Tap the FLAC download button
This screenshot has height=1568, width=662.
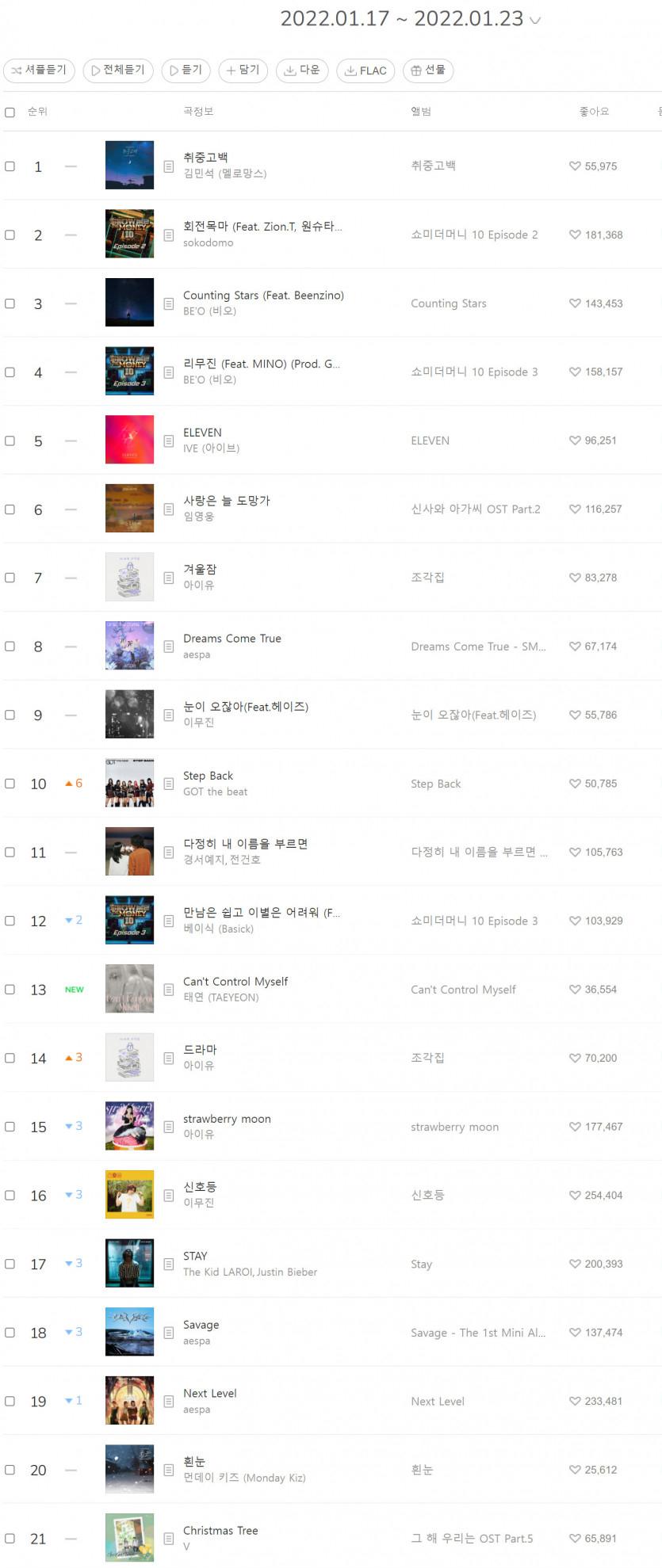point(365,71)
